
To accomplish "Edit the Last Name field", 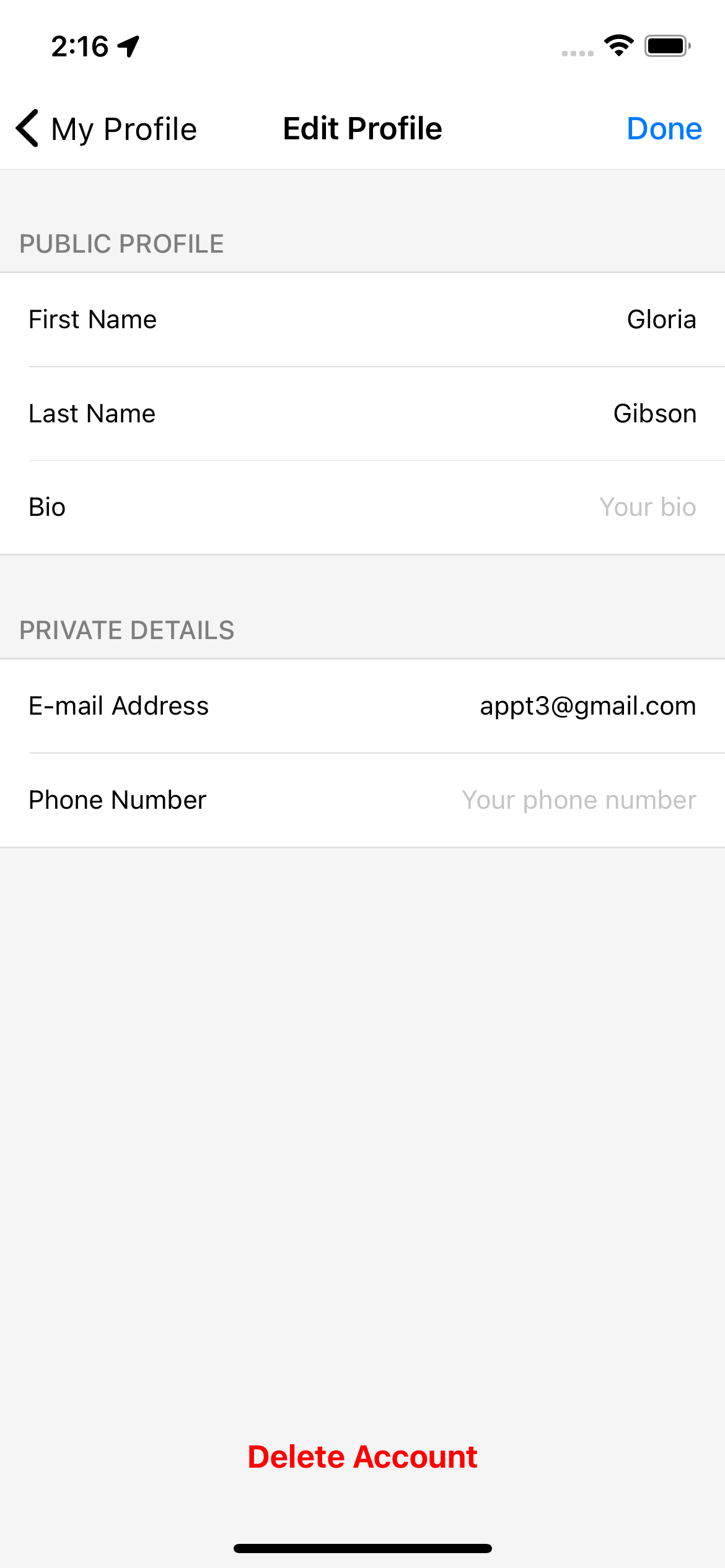I will pyautogui.click(x=362, y=414).
